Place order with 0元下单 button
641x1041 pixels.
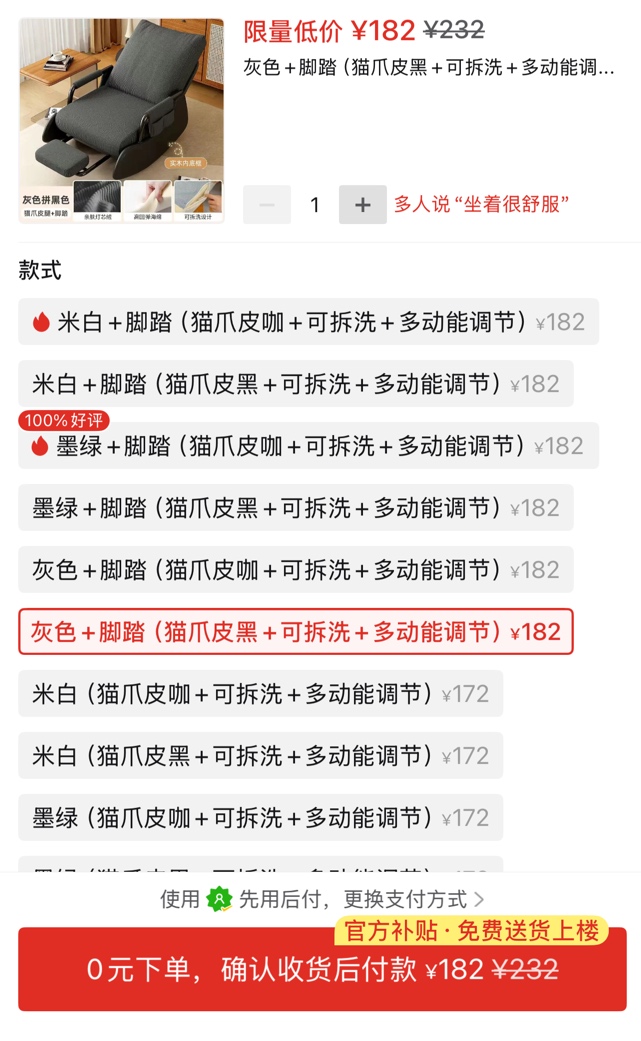click(x=322, y=969)
